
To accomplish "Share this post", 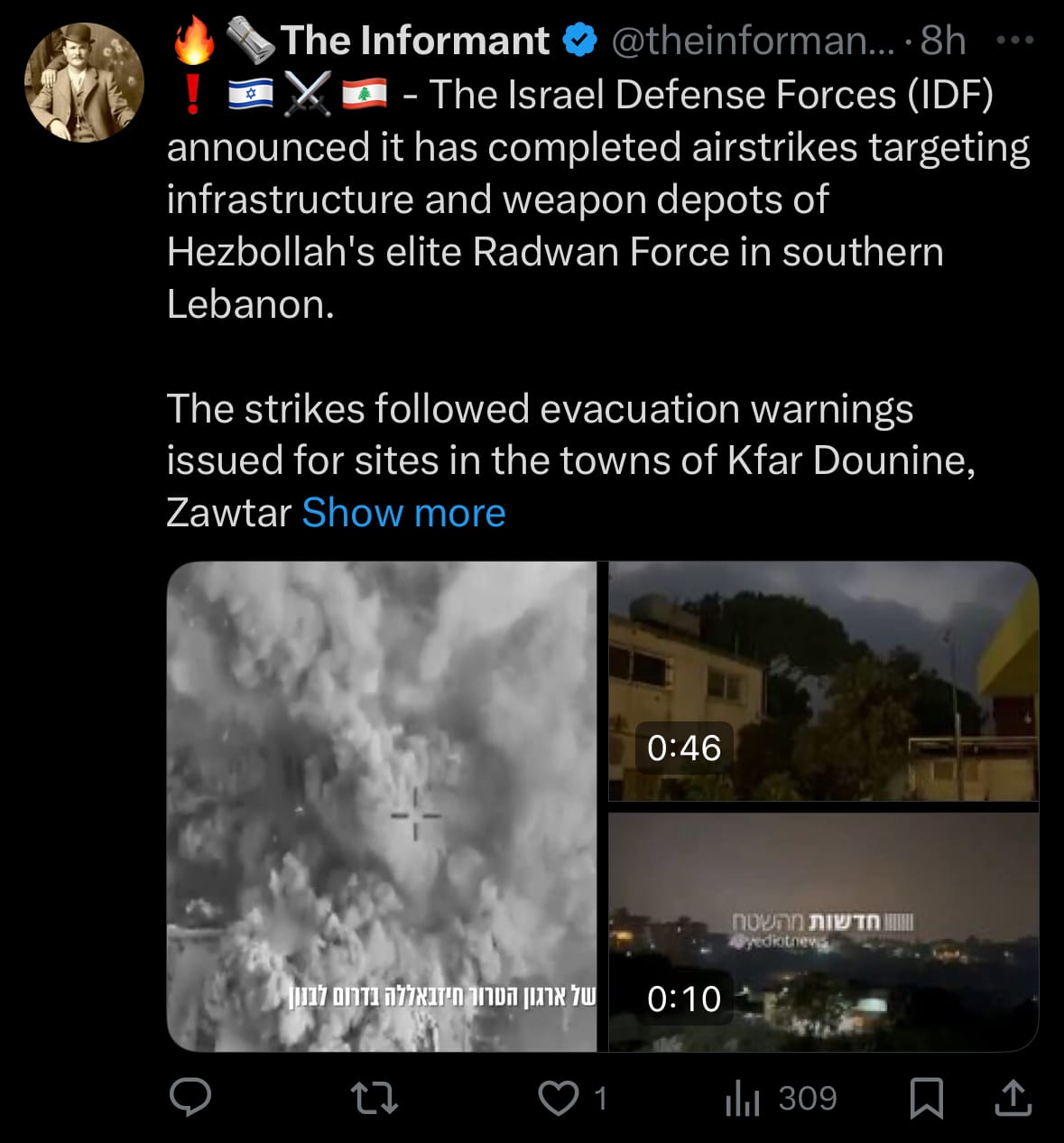I will click(x=1013, y=1098).
